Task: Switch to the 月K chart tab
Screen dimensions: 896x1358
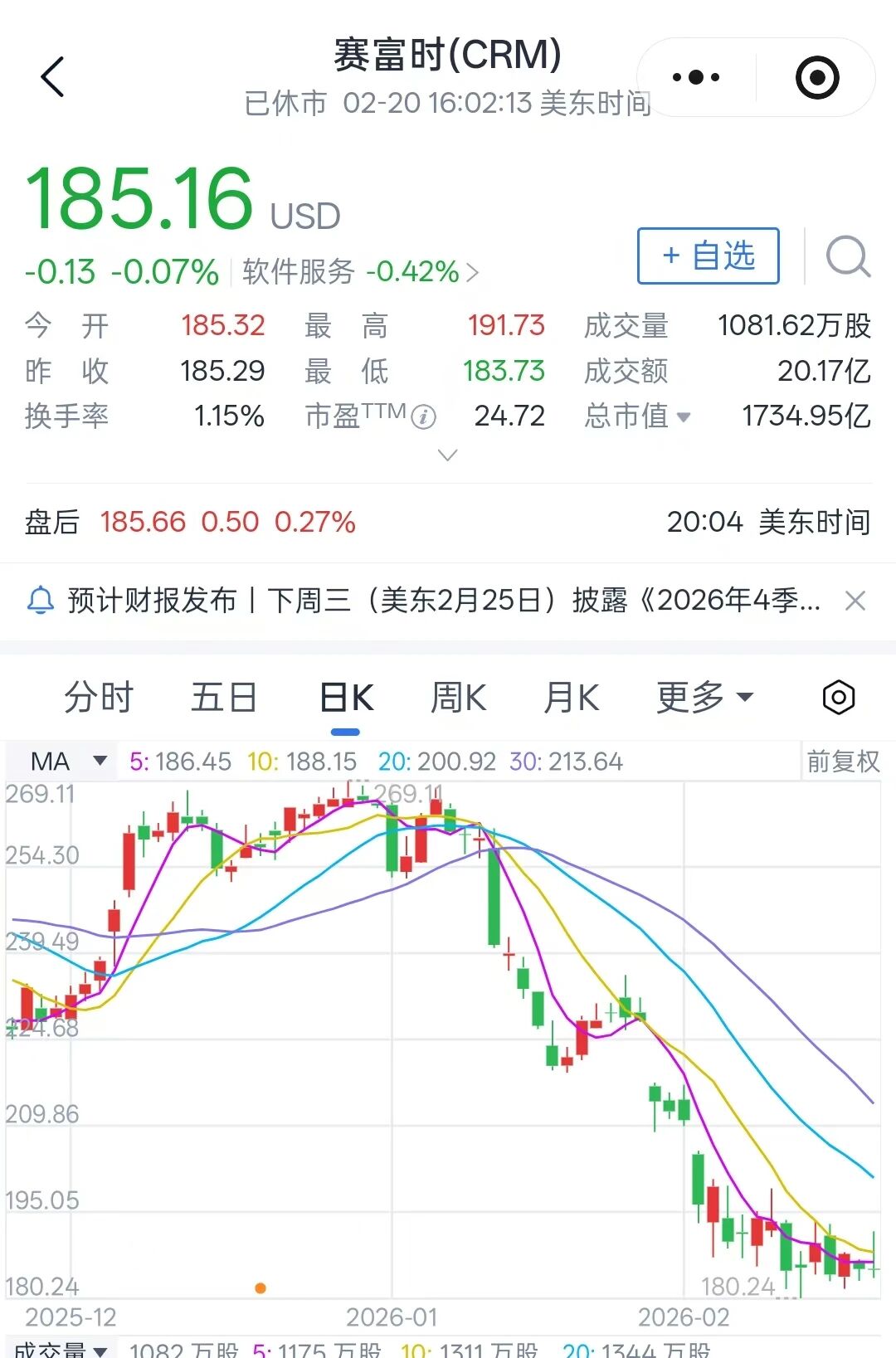Action: coord(571,697)
